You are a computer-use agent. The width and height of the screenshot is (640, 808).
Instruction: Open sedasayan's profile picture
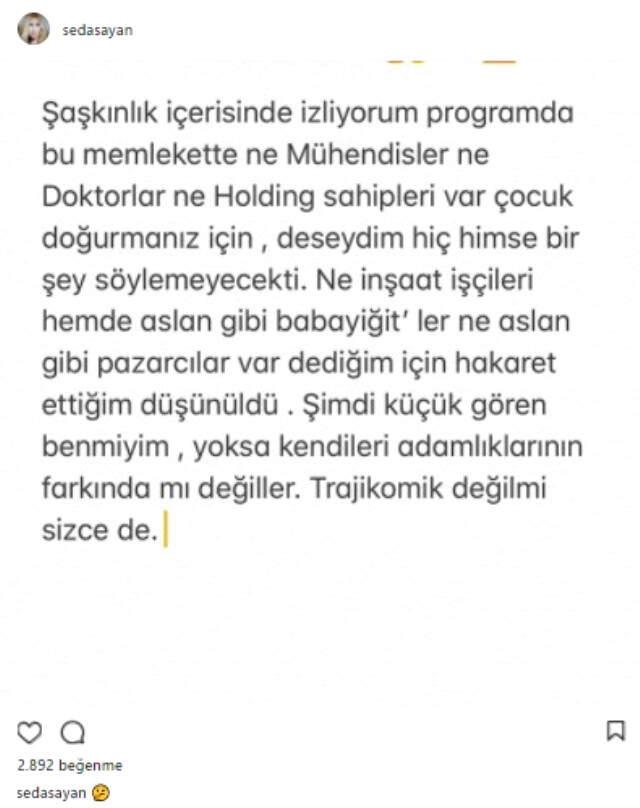click(x=33, y=29)
